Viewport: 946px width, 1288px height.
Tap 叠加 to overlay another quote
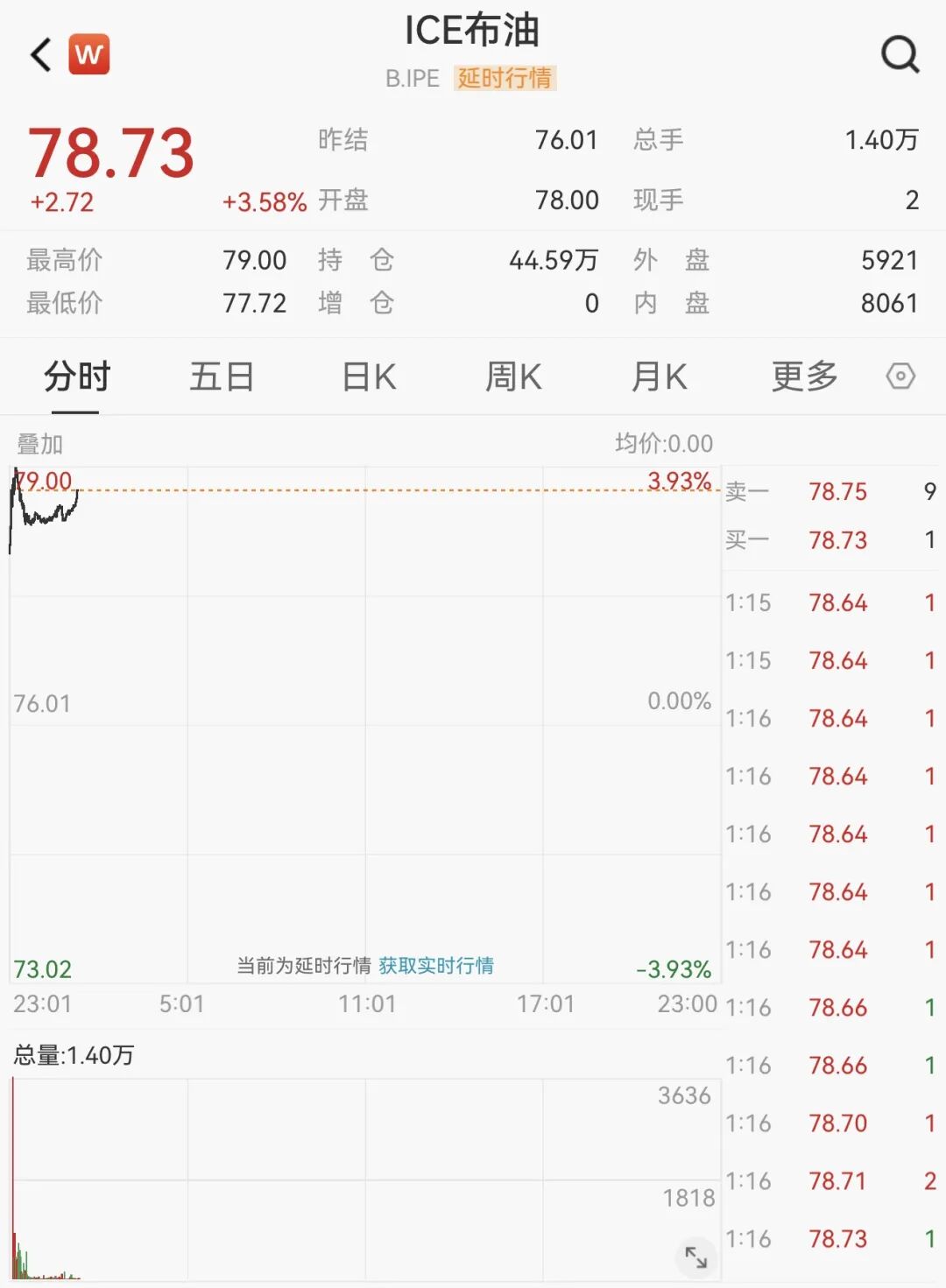click(x=40, y=444)
